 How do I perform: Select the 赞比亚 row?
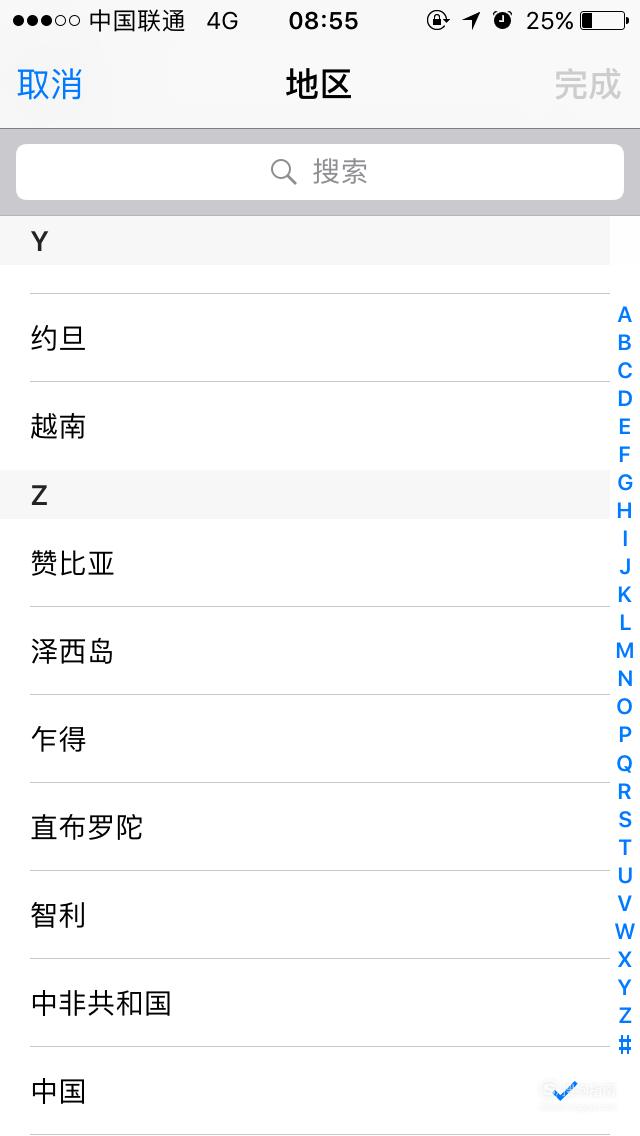pyautogui.click(x=304, y=563)
